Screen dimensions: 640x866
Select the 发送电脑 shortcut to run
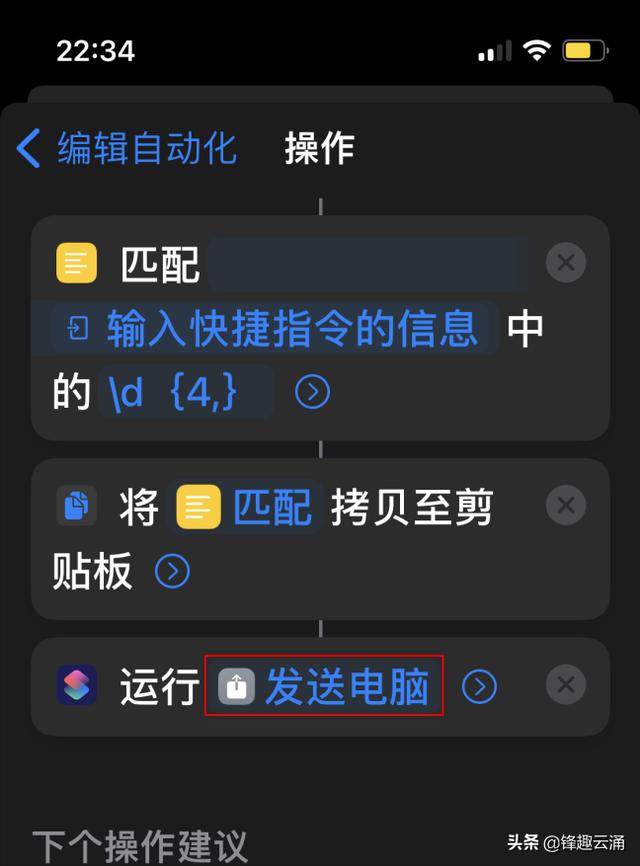click(325, 687)
